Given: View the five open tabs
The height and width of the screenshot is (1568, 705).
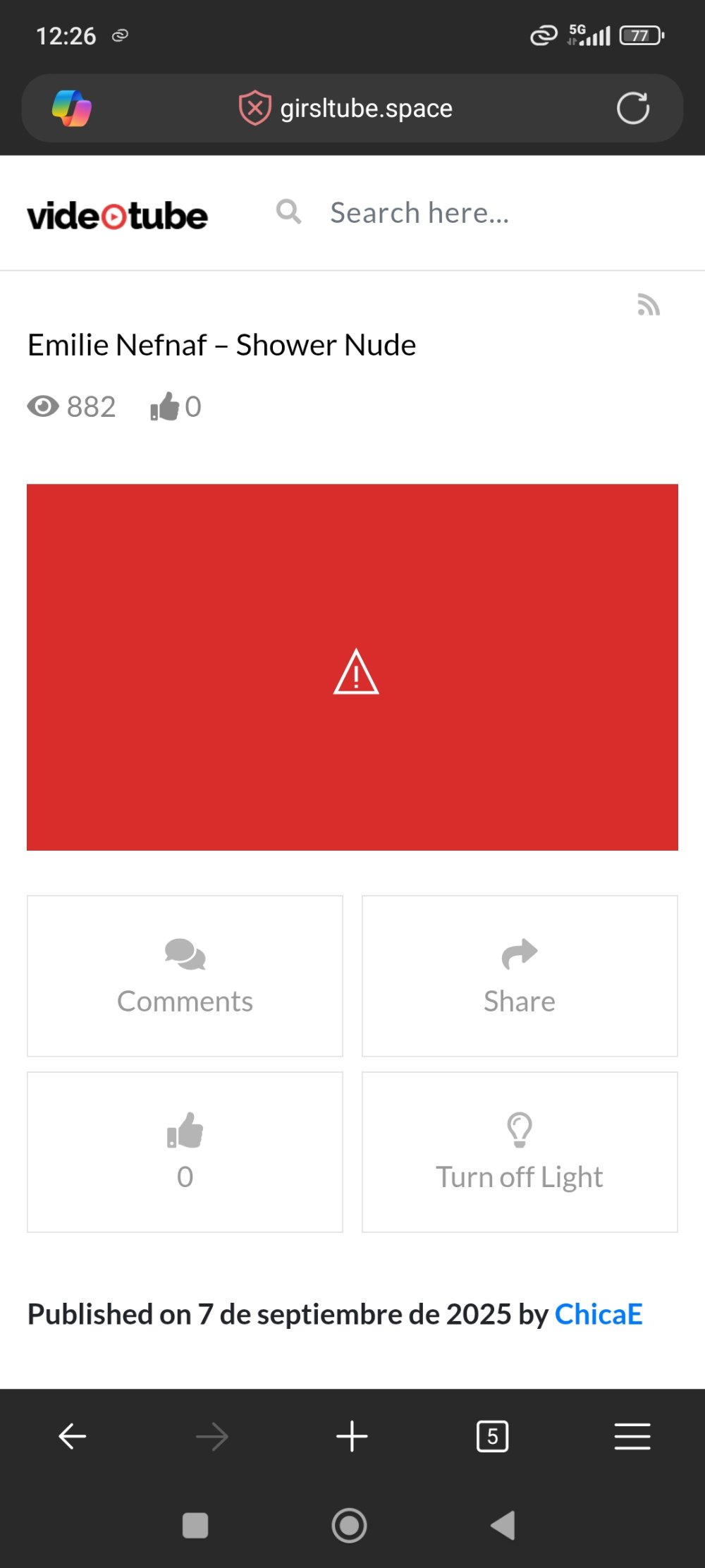Looking at the screenshot, I should coord(492,1436).
